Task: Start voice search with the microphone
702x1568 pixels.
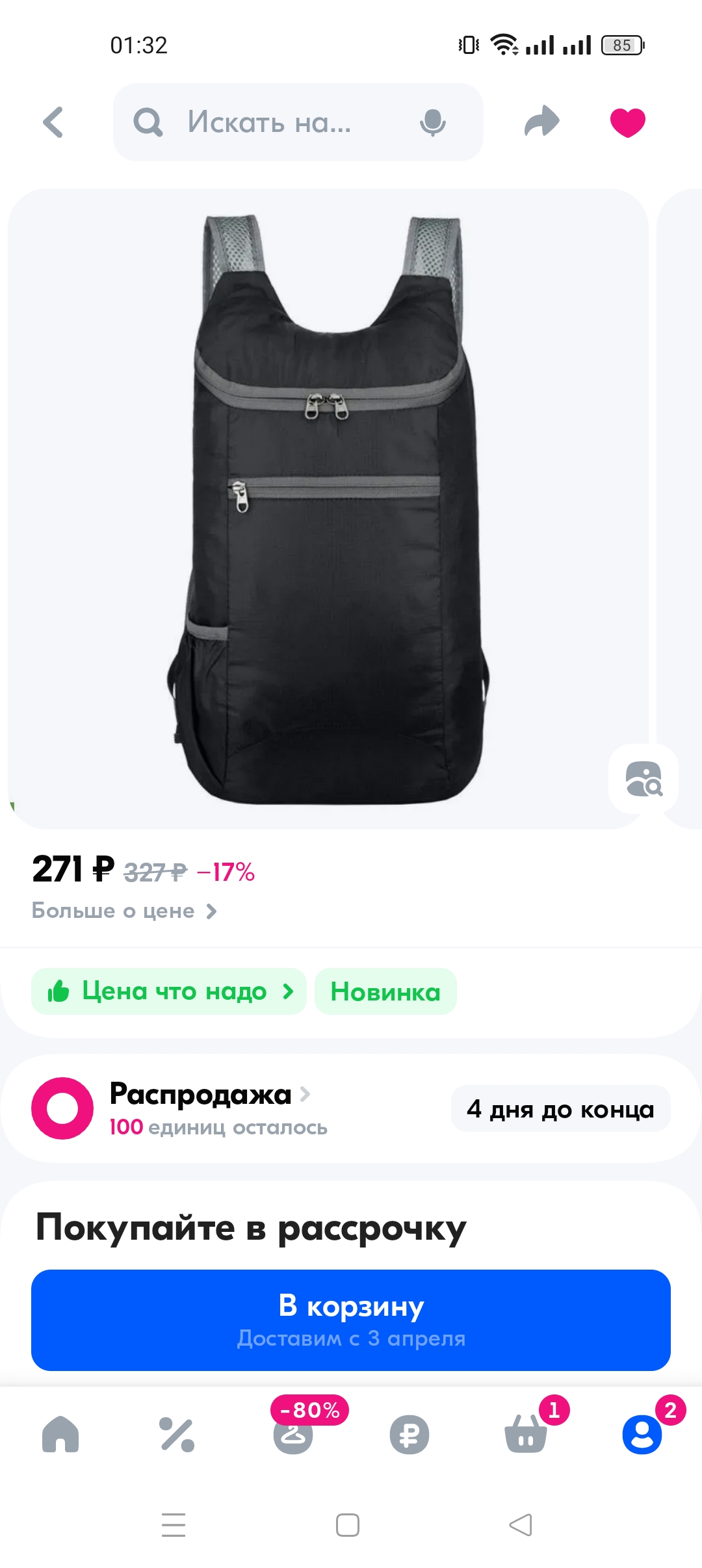Action: click(432, 122)
